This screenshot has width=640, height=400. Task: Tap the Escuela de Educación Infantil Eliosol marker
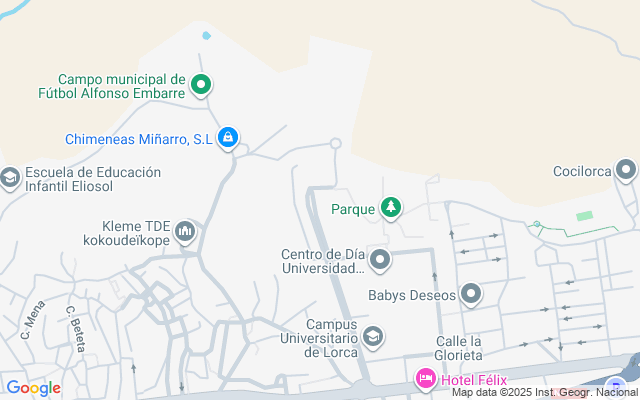[10, 178]
